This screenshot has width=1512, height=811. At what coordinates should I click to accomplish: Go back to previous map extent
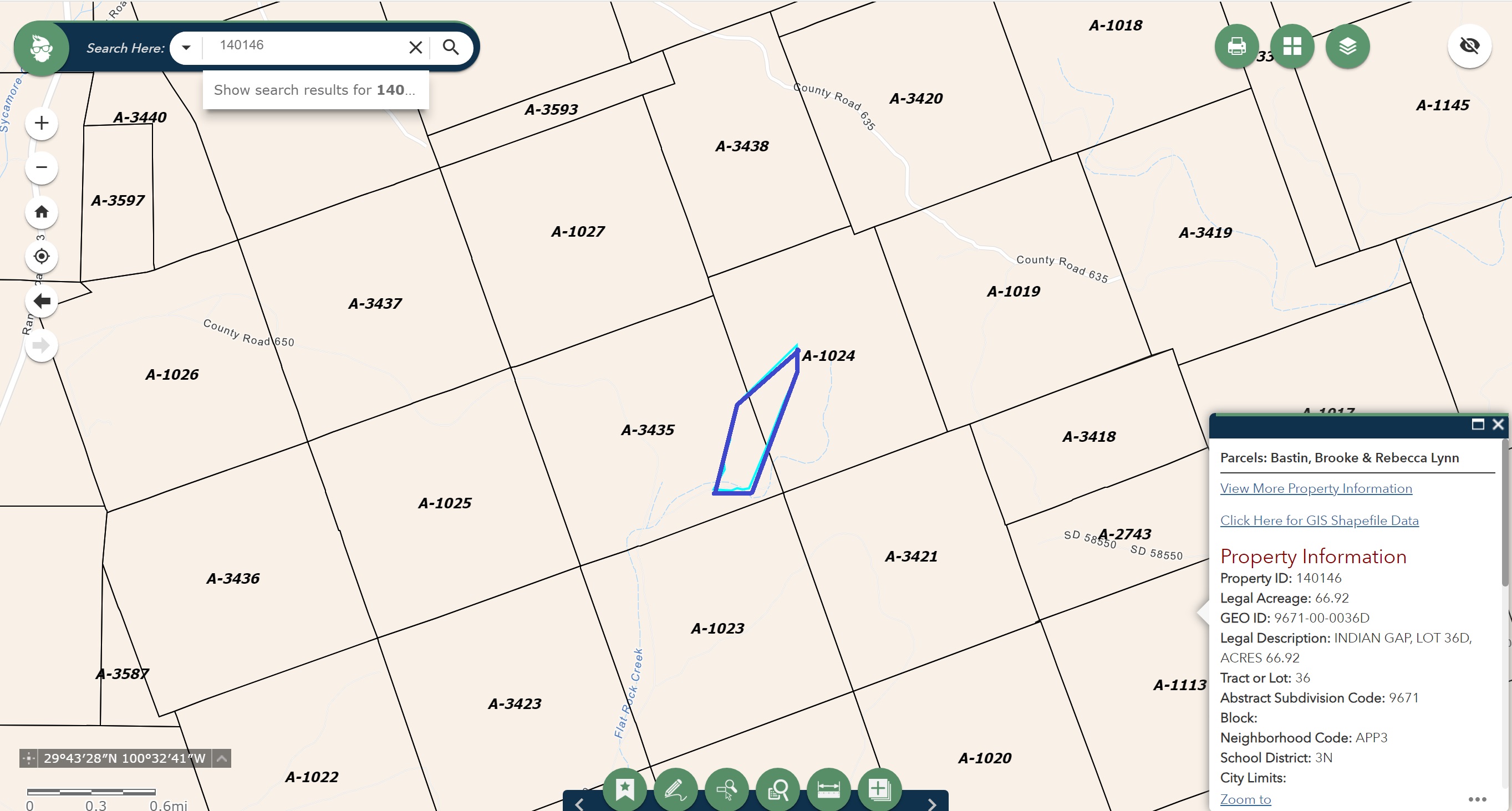(x=41, y=301)
